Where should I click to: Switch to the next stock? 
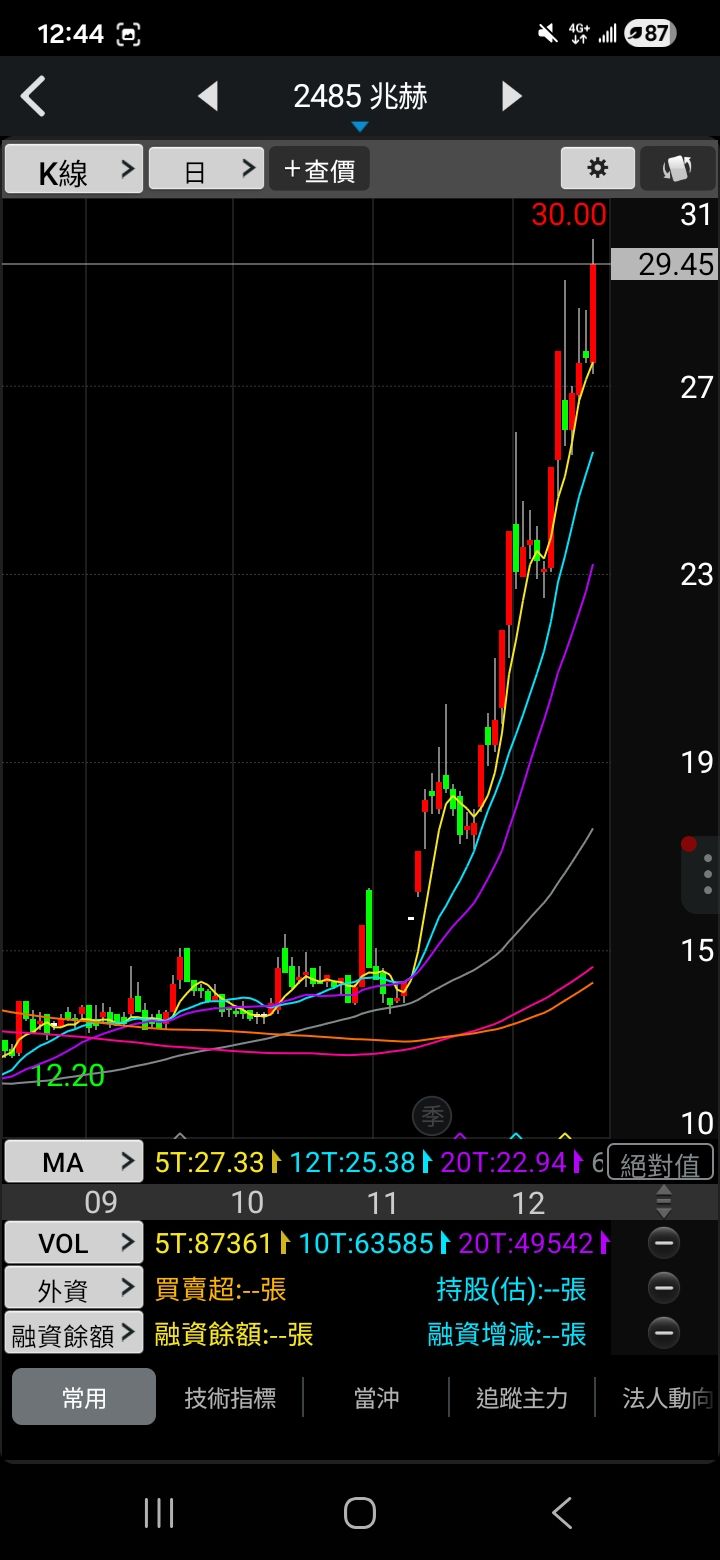511,97
